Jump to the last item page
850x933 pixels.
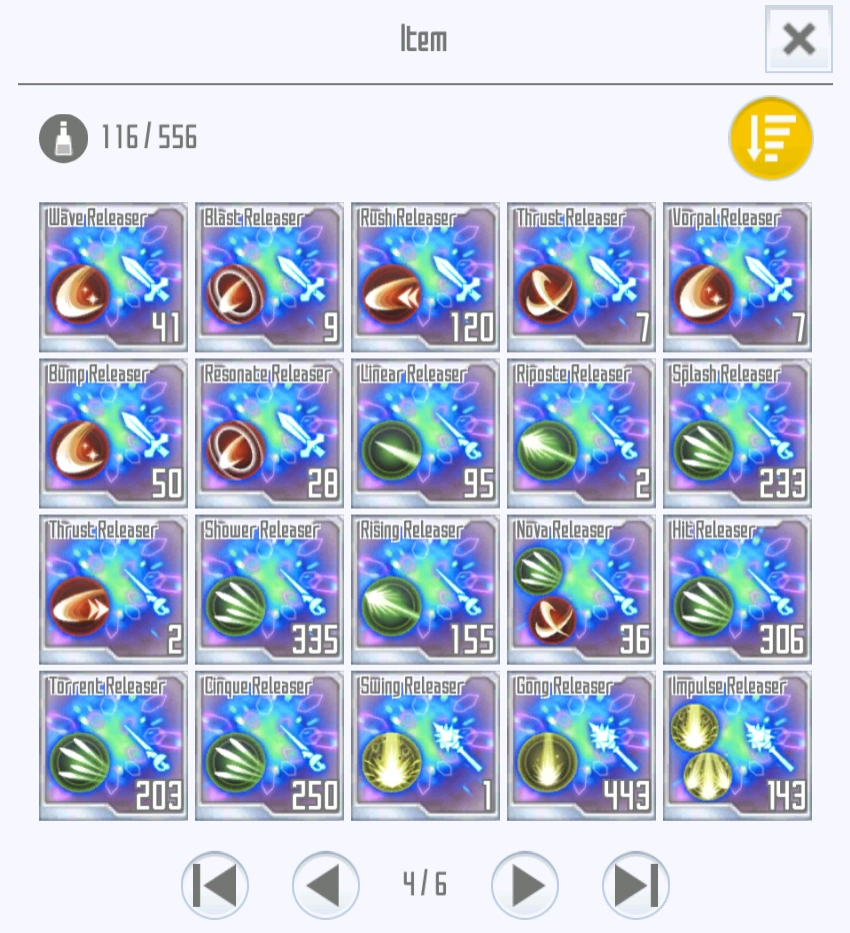[636, 884]
